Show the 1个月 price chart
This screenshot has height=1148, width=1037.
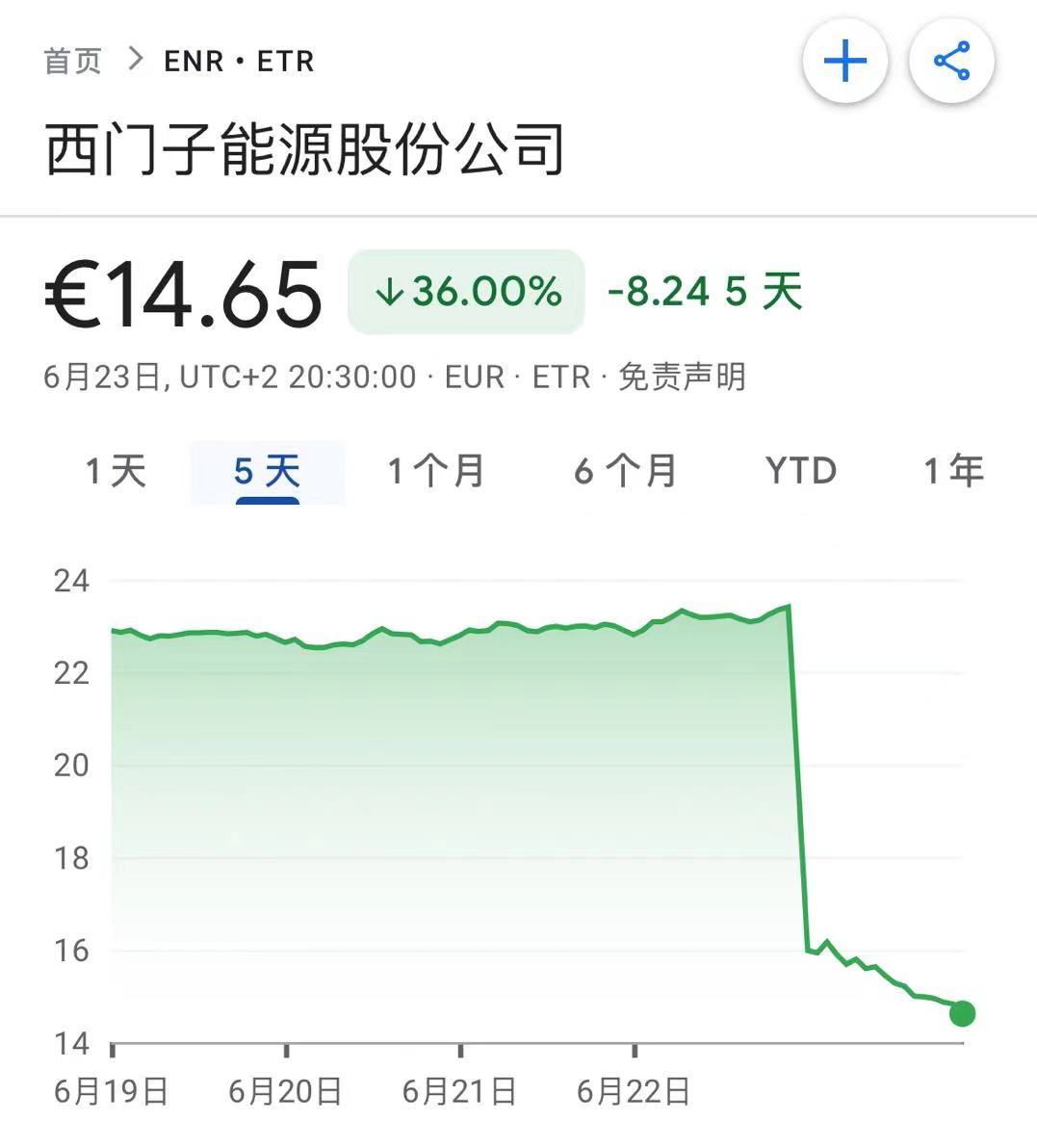coord(436,472)
